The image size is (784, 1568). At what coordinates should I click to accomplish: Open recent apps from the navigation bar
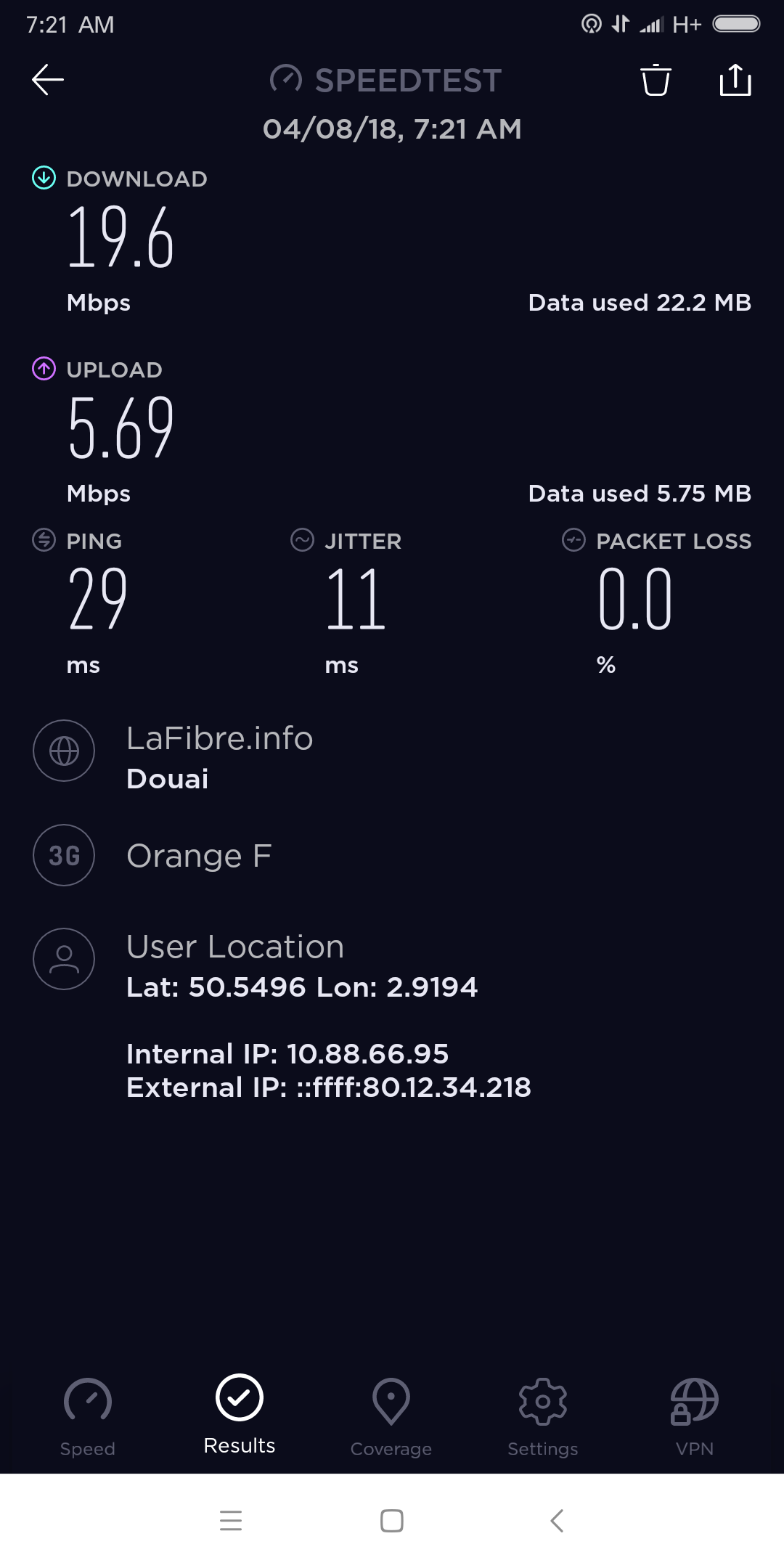point(231,1520)
